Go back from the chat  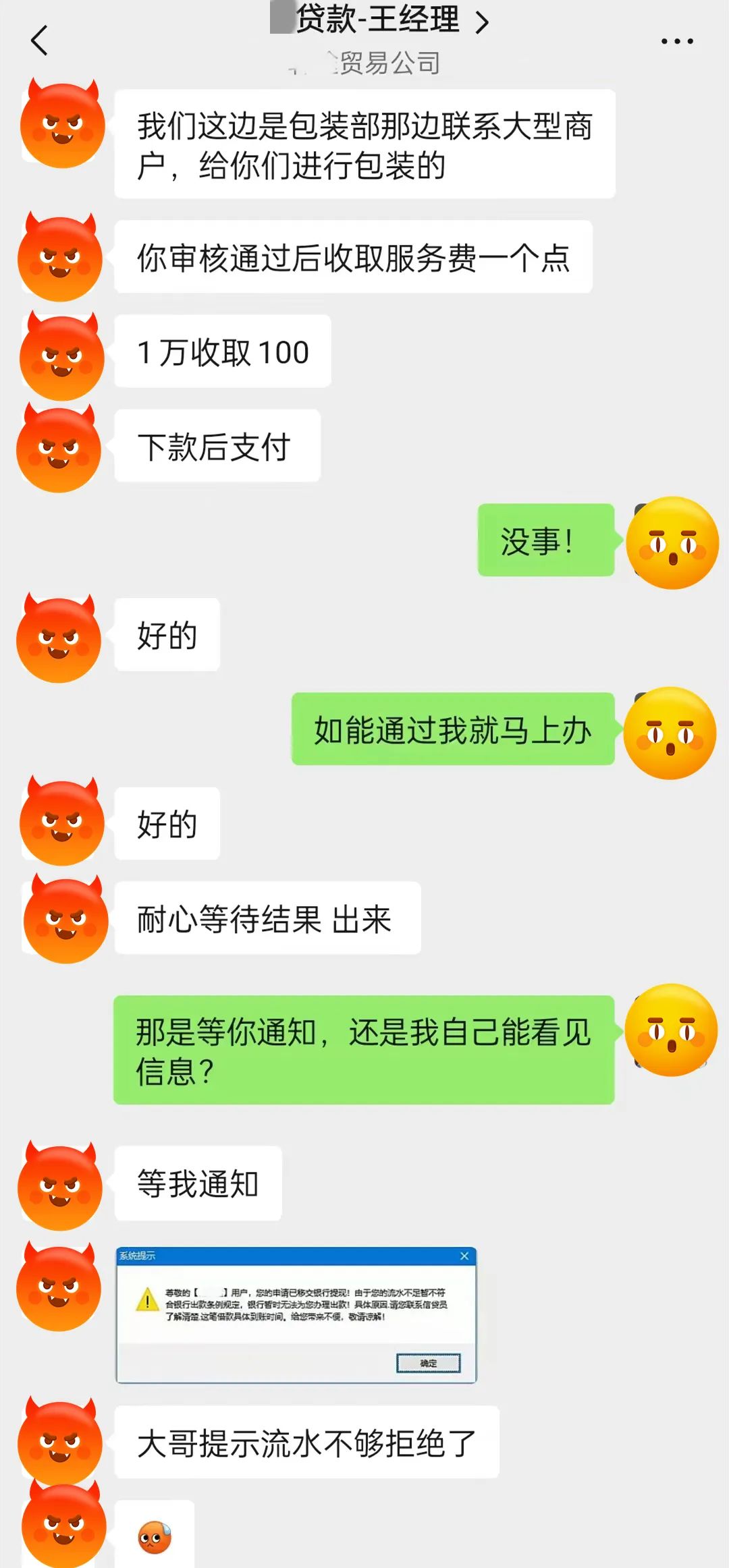pos(40,40)
